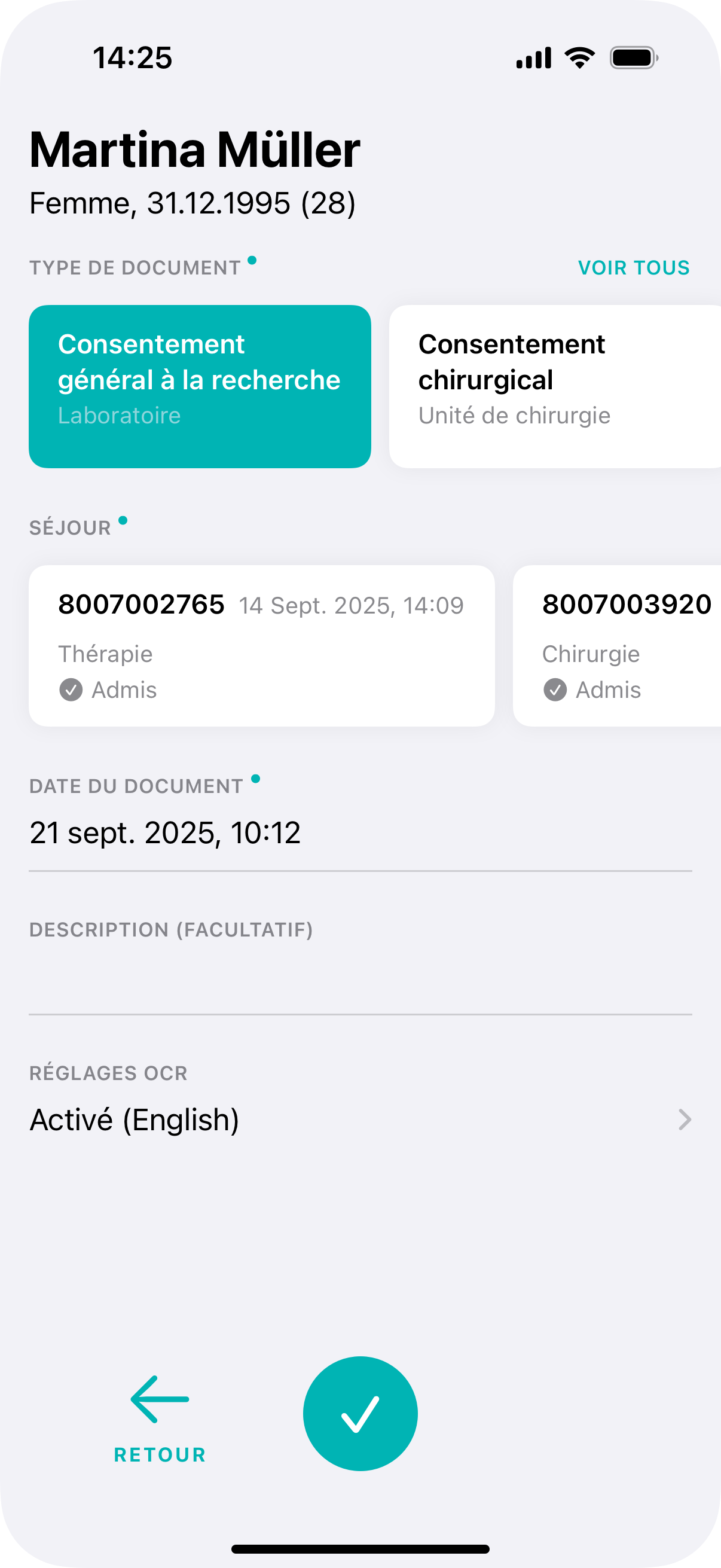Image resolution: width=721 pixels, height=1568 pixels.
Task: Open the Réglages OCR settings row
Action: pyautogui.click(x=359, y=1119)
